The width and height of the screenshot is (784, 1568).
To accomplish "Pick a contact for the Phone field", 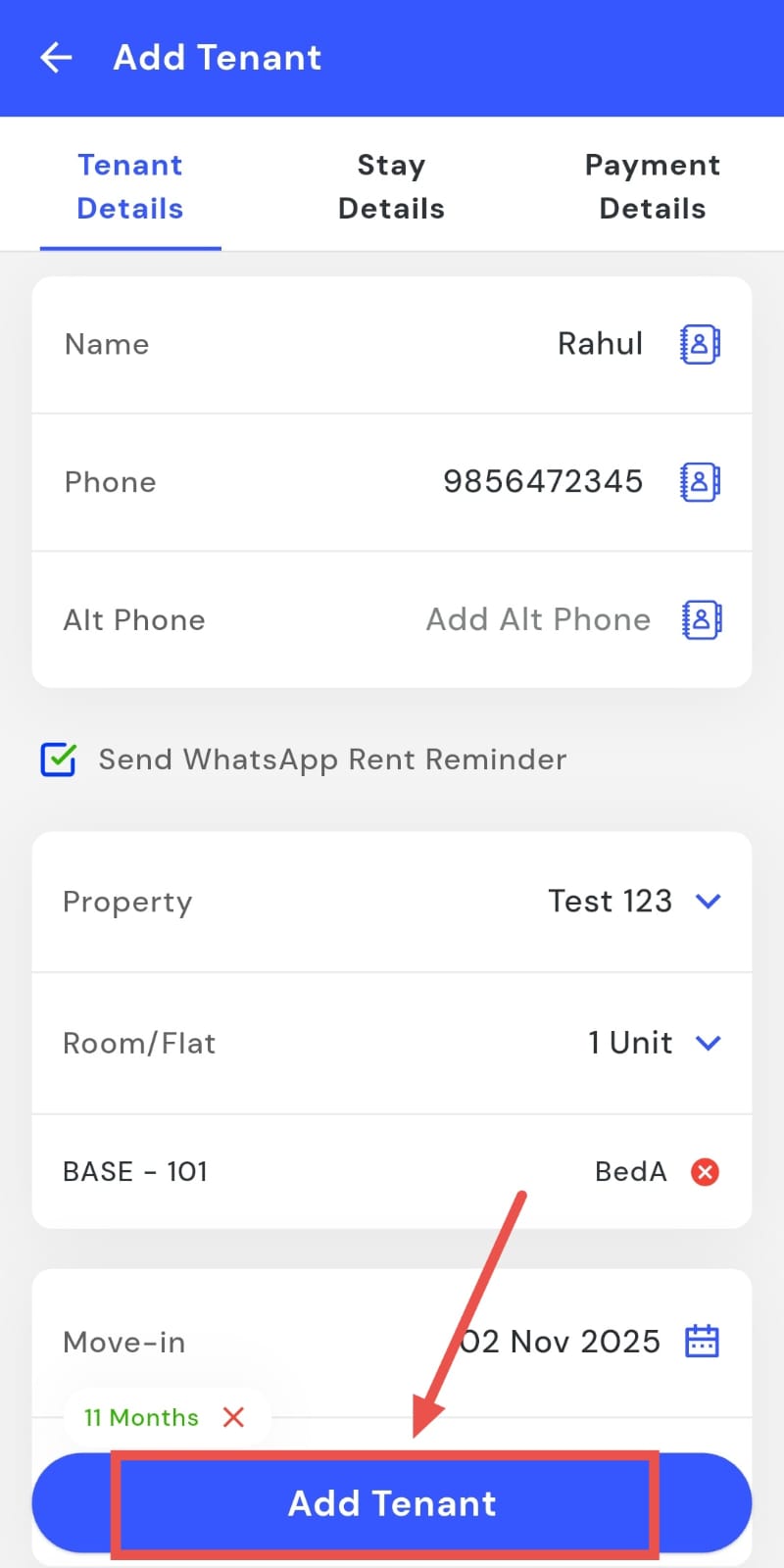I will click(700, 481).
